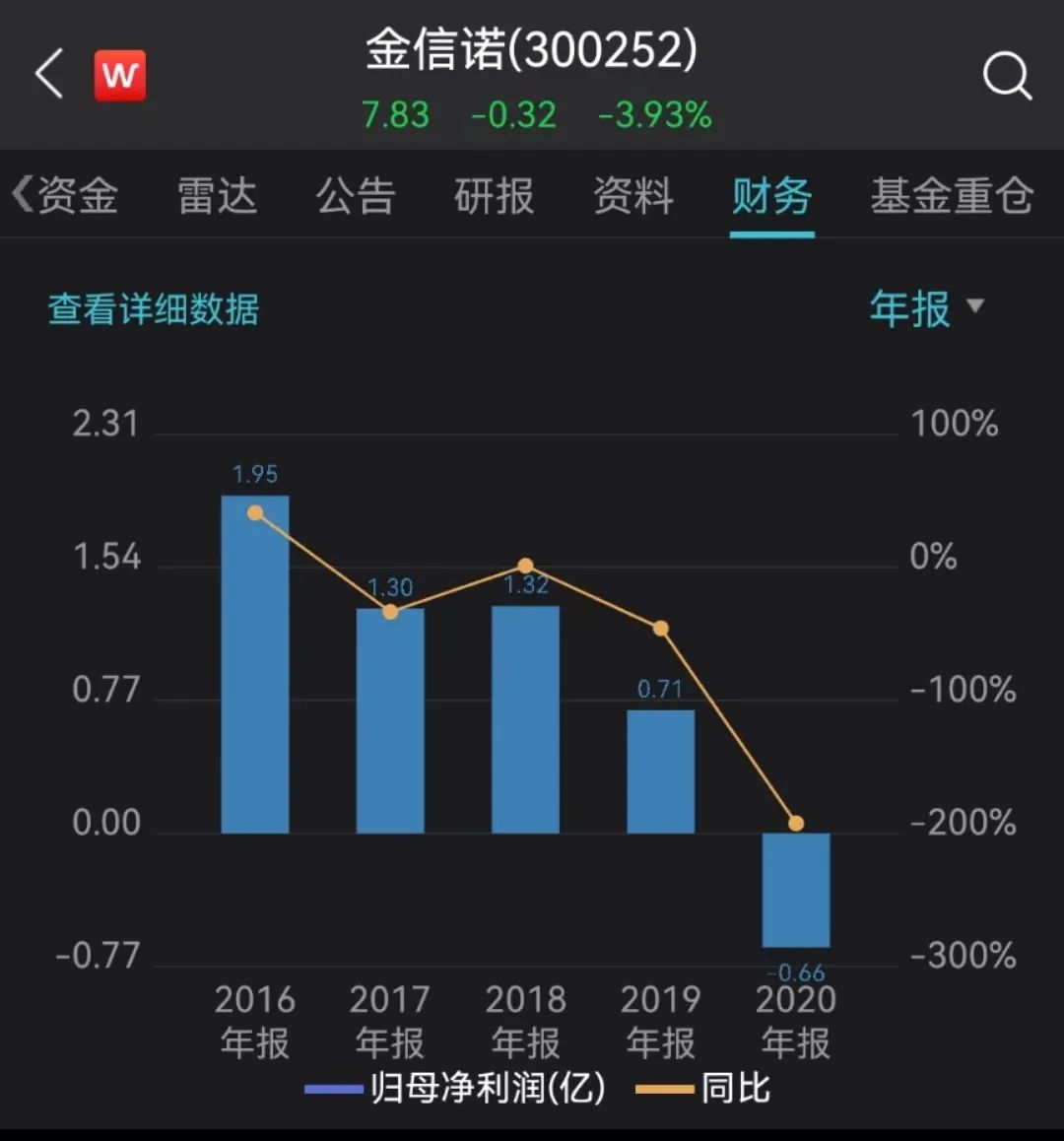Open the 公告 tab
The width and height of the screenshot is (1064, 1141).
(356, 196)
